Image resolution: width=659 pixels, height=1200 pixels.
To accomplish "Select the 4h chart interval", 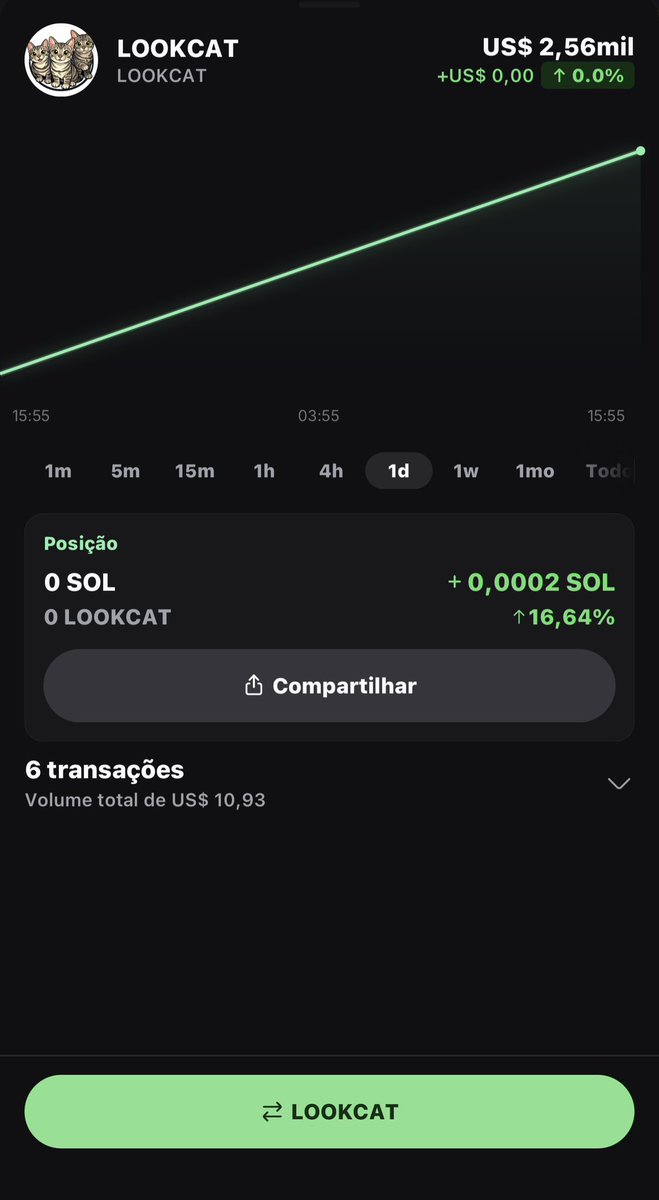I will click(x=331, y=471).
